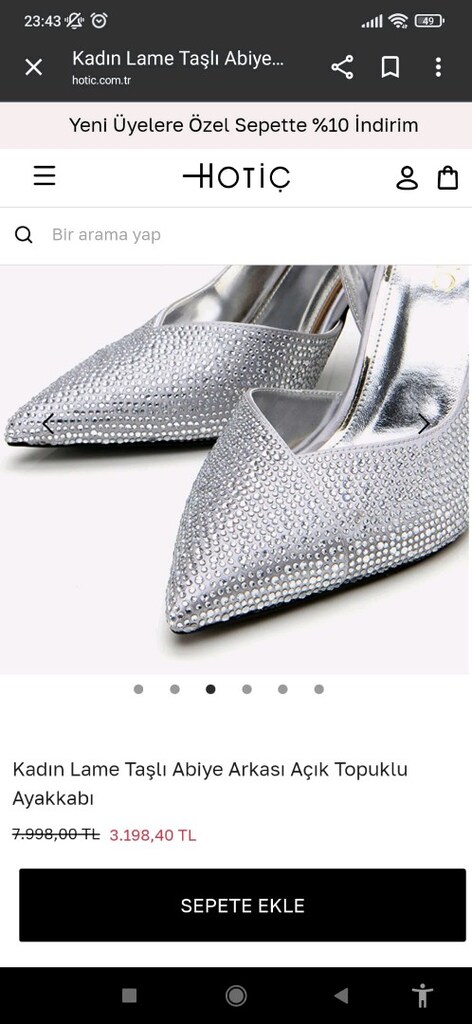Tap the 'Bir arama yap' search field

(236, 235)
